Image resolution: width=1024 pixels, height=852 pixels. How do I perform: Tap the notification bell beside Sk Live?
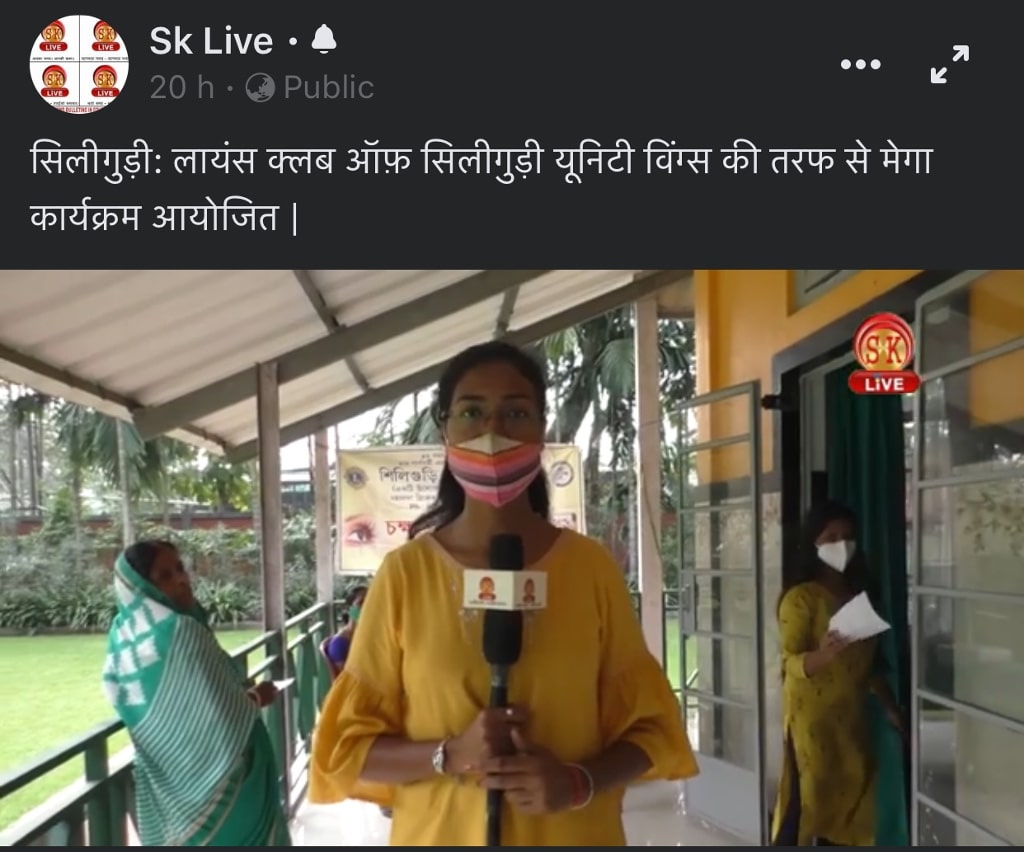324,40
